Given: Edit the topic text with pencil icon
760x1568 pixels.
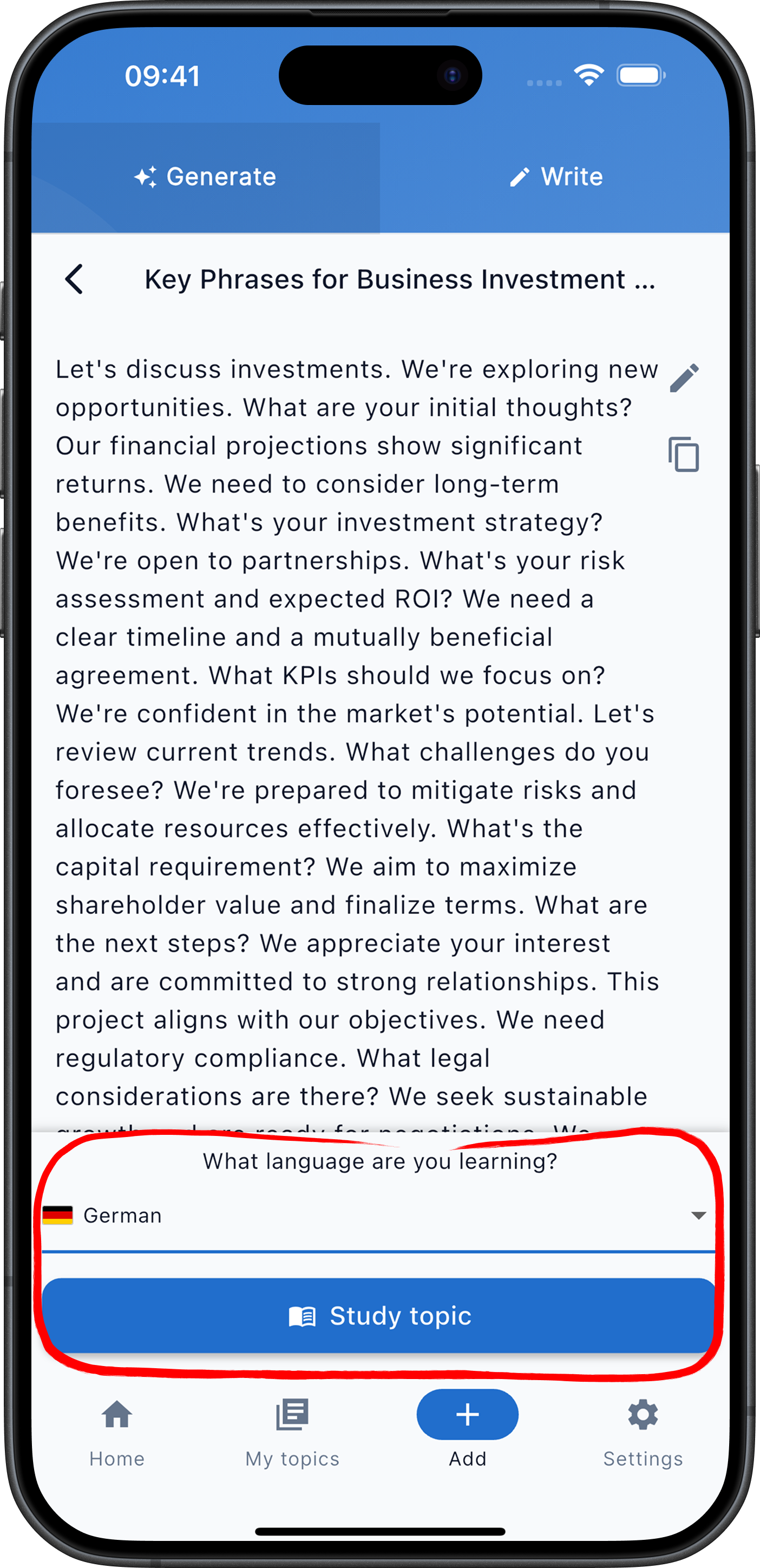Looking at the screenshot, I should click(684, 378).
